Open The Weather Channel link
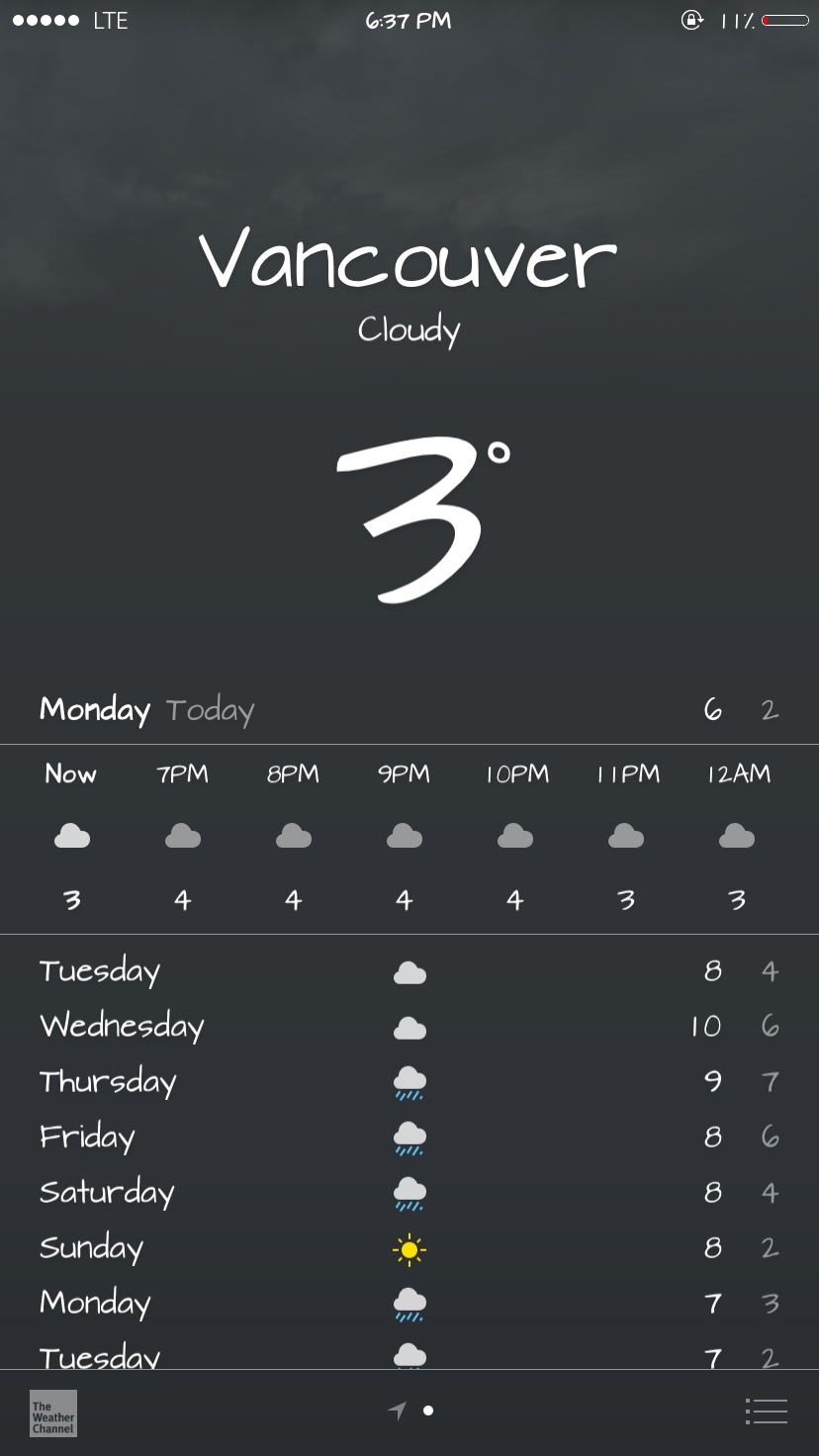 click(53, 1412)
